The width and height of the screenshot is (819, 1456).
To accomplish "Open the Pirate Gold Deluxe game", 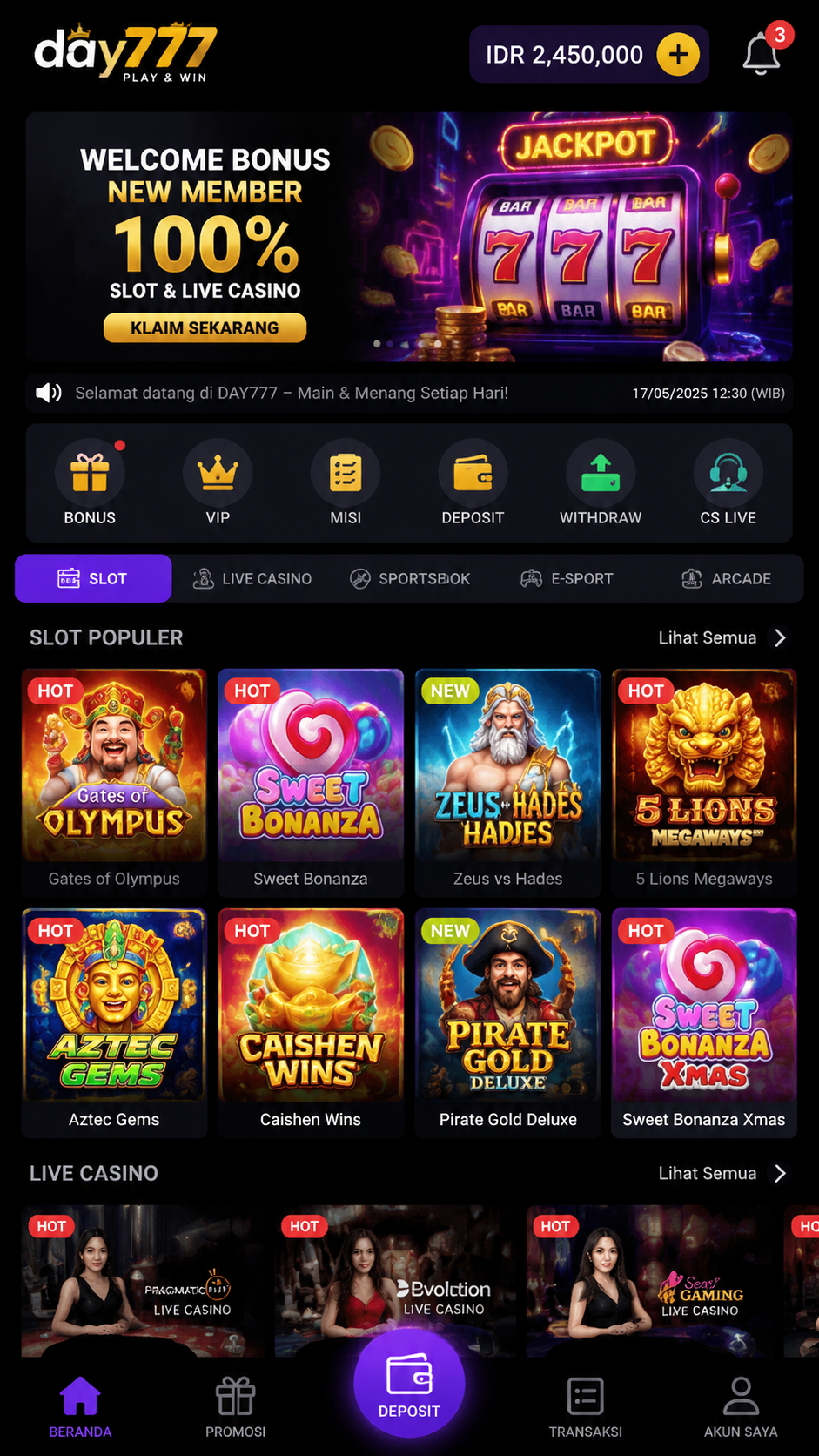I will pos(508,1022).
